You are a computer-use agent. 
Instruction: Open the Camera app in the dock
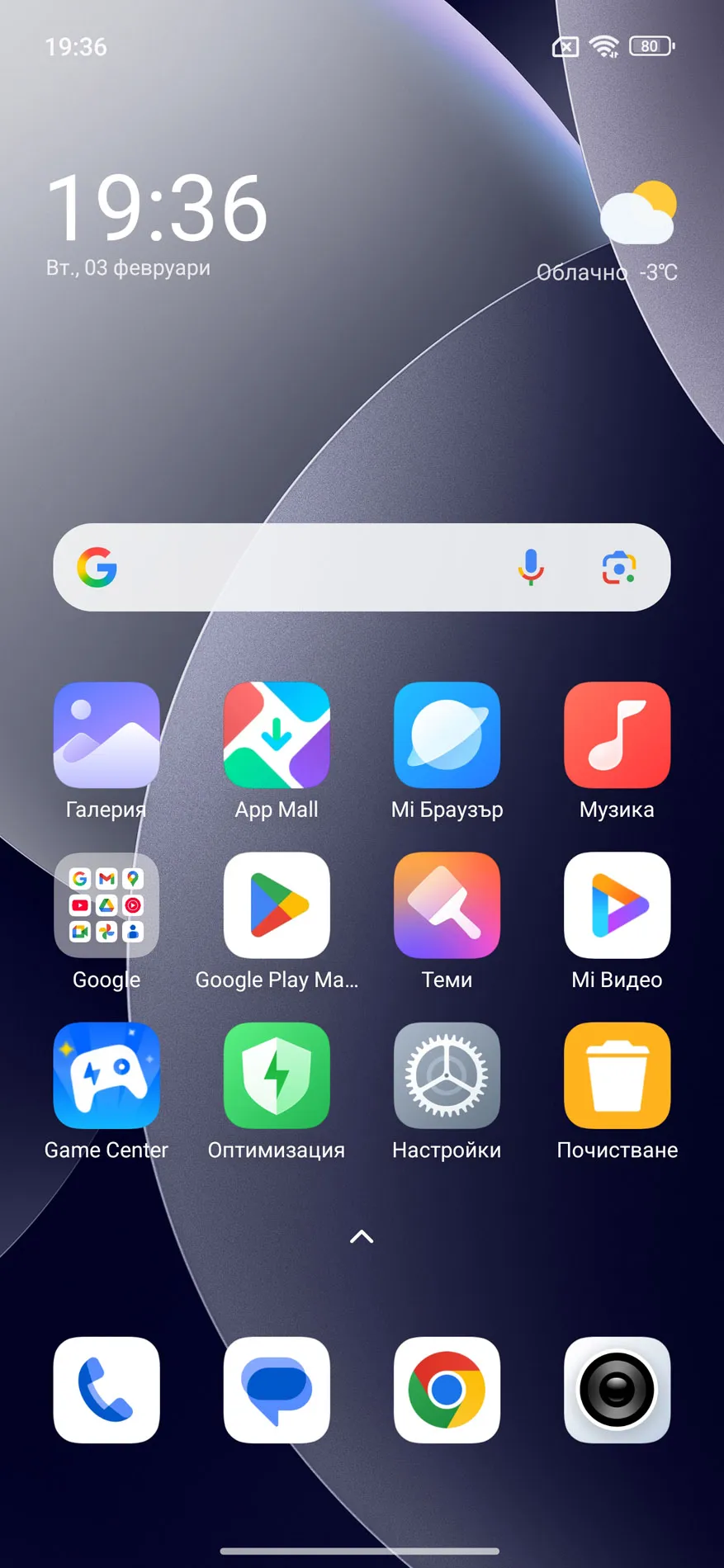[617, 1391]
